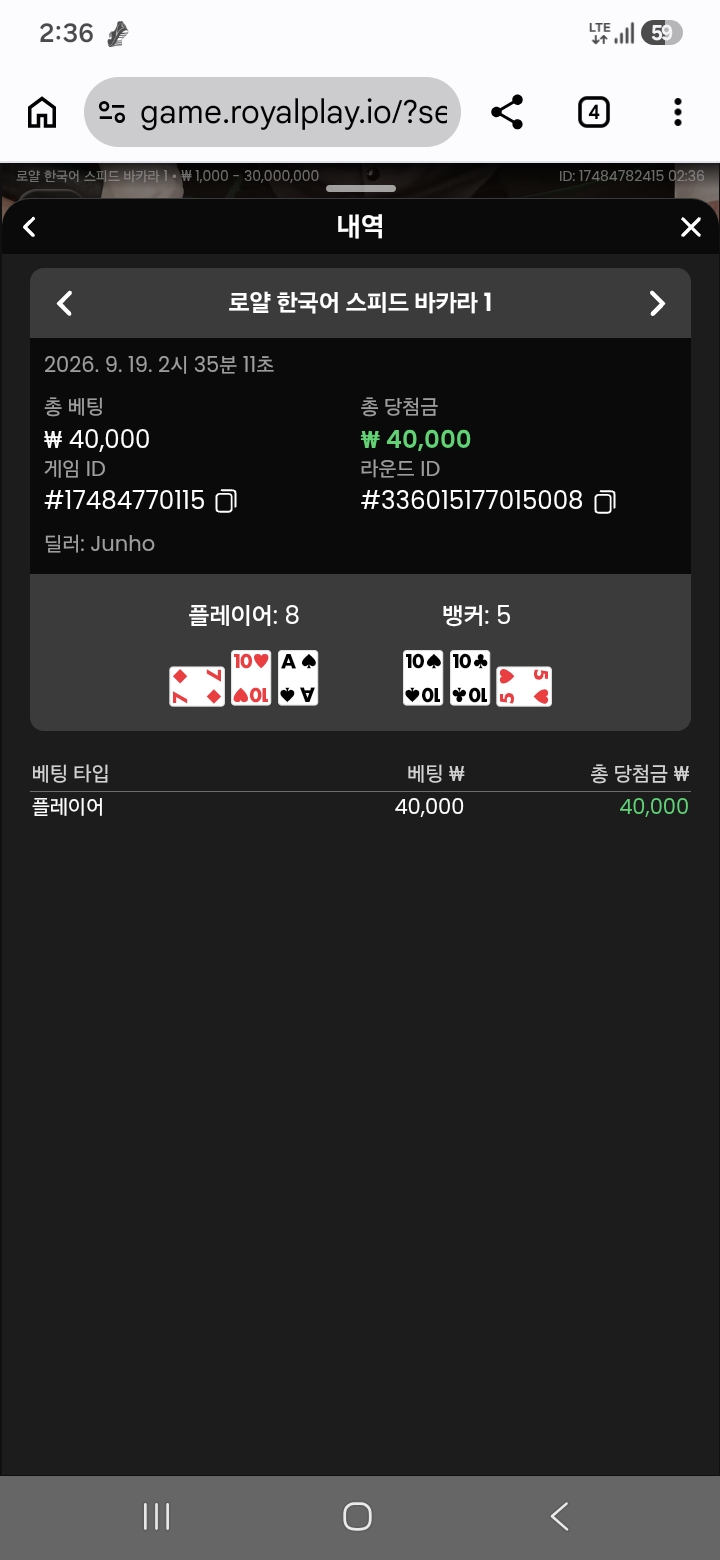Close the 내역 history panel
The image size is (720, 1560).
click(691, 227)
